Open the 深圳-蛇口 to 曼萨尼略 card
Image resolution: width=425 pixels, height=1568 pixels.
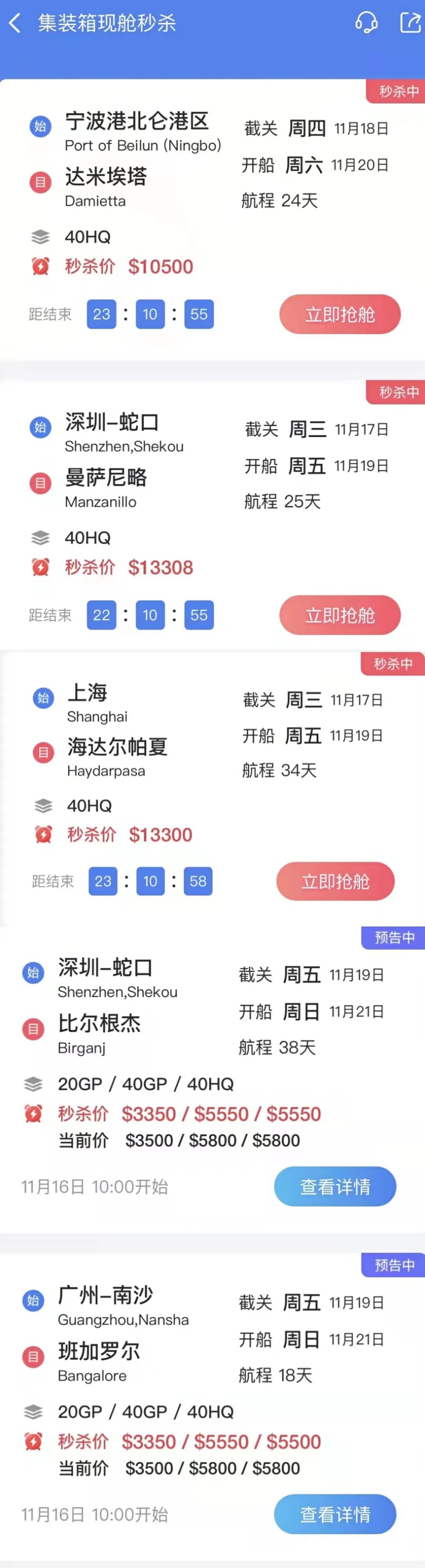[x=212, y=515]
